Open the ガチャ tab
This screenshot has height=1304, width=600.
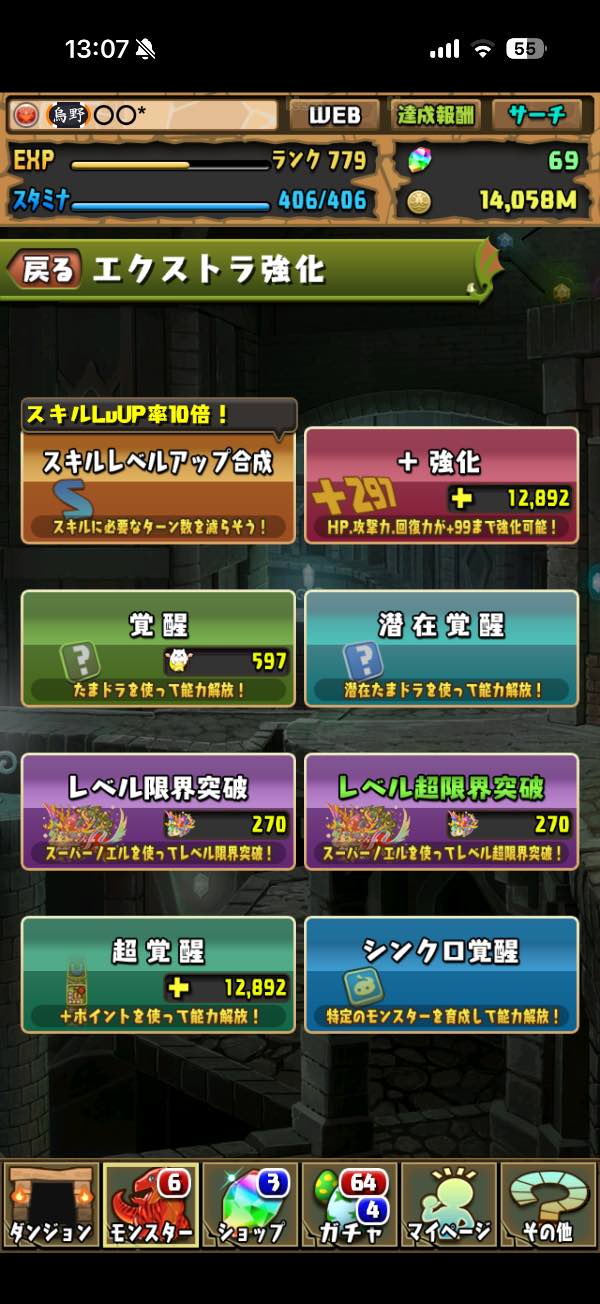coord(349,1204)
